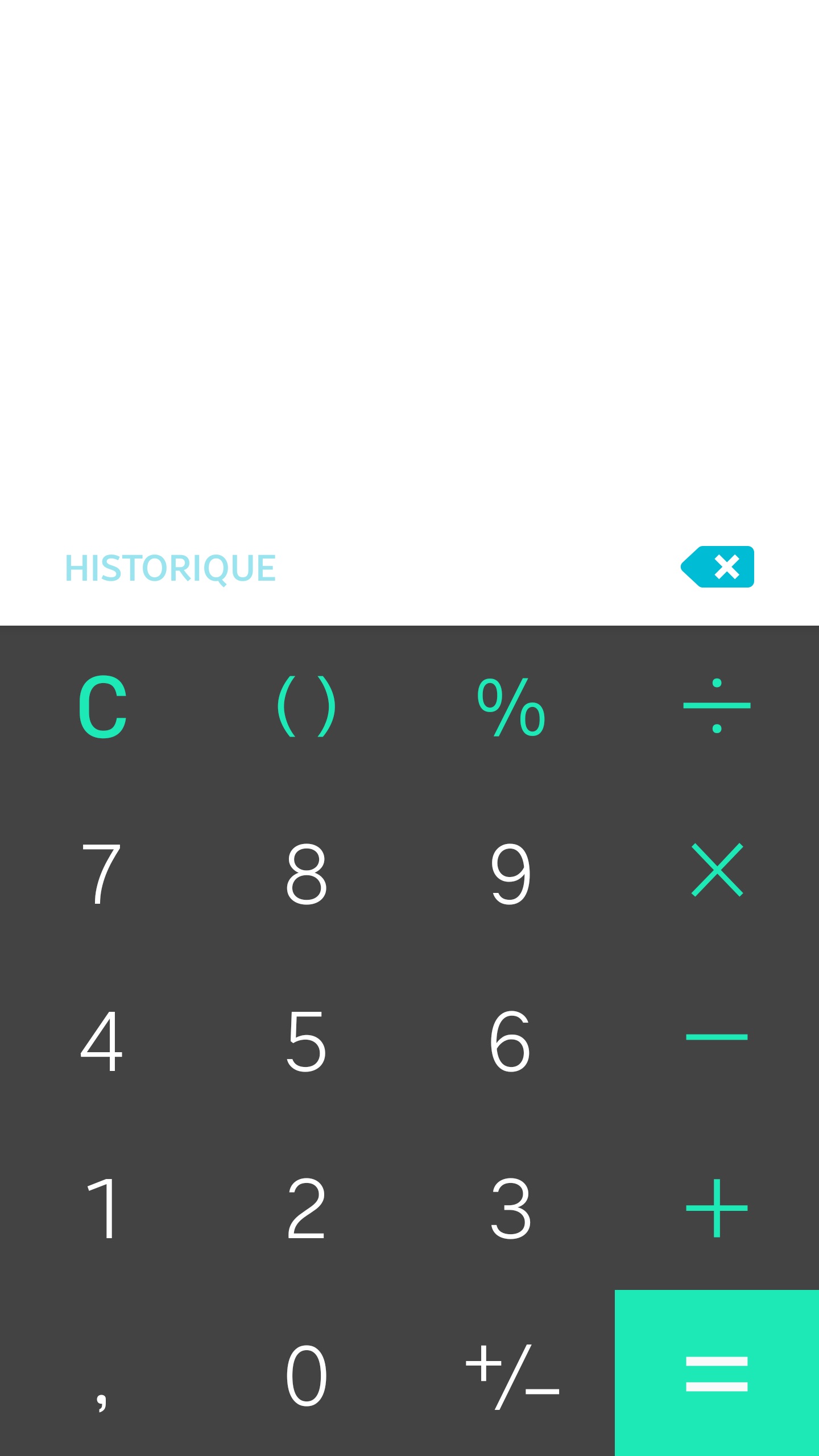Tap the percent key
819x1456 pixels.
tap(511, 706)
